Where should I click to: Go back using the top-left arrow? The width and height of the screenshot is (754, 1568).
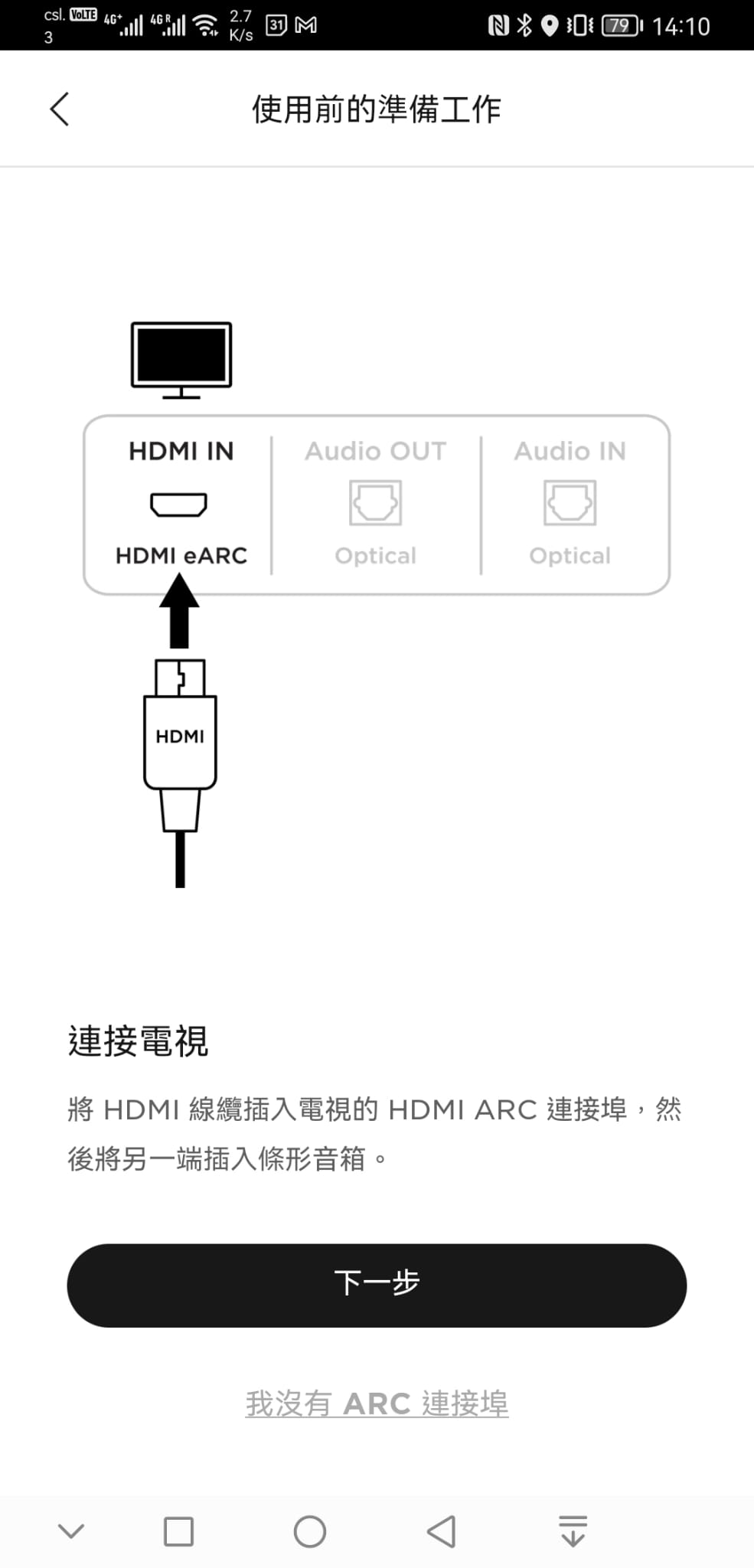60,109
